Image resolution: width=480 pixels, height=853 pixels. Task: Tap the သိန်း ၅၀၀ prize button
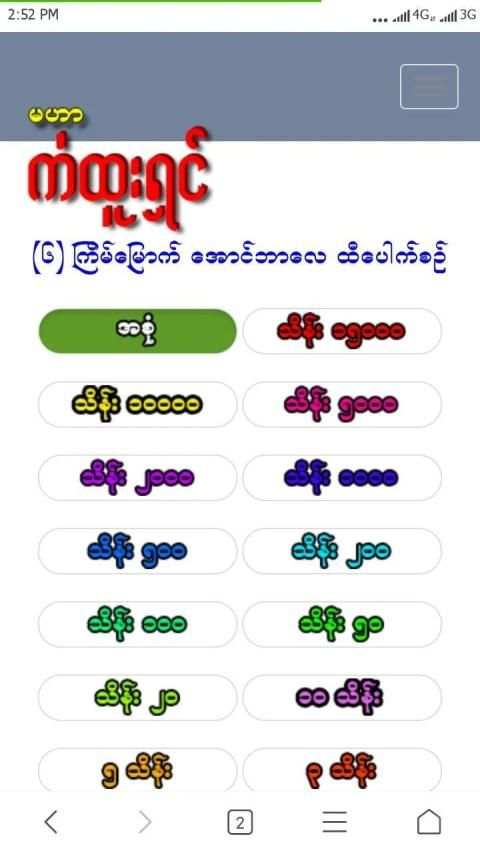[137, 551]
